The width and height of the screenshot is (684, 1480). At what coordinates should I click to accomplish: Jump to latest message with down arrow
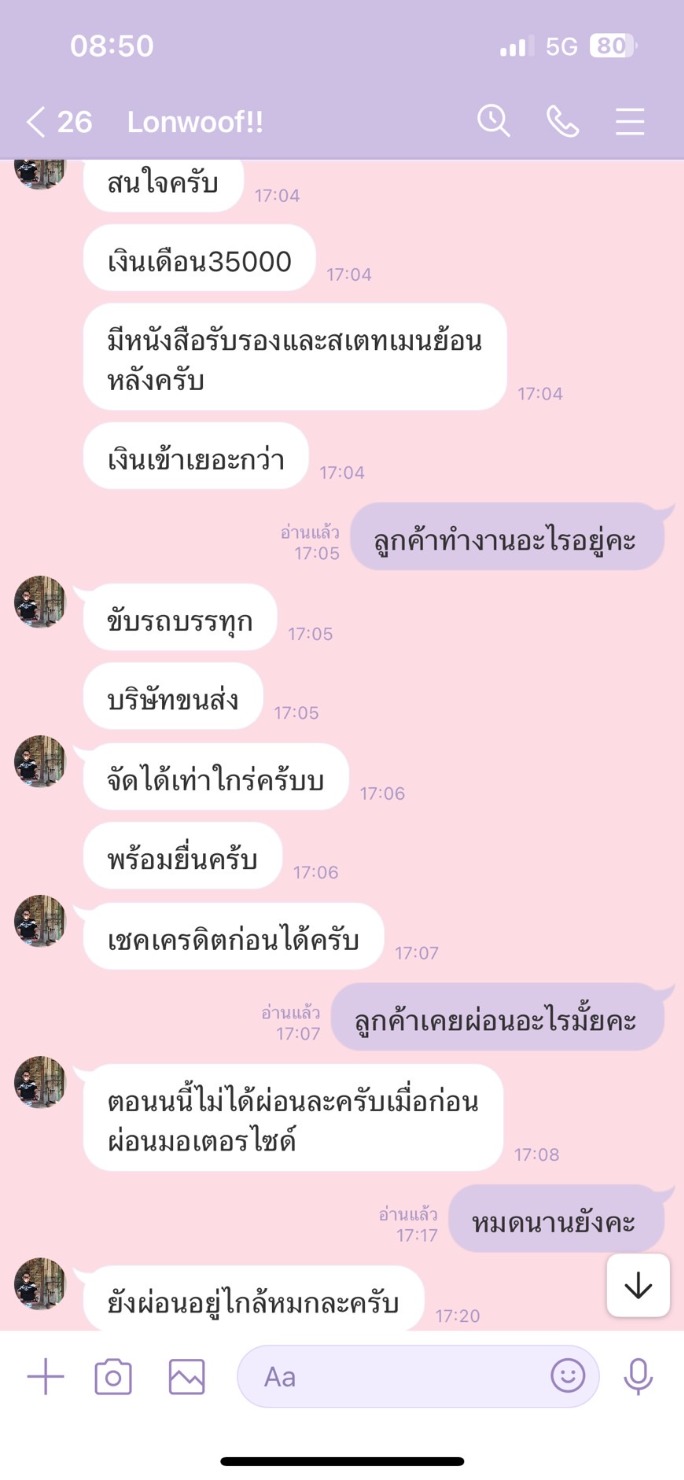point(638,1286)
